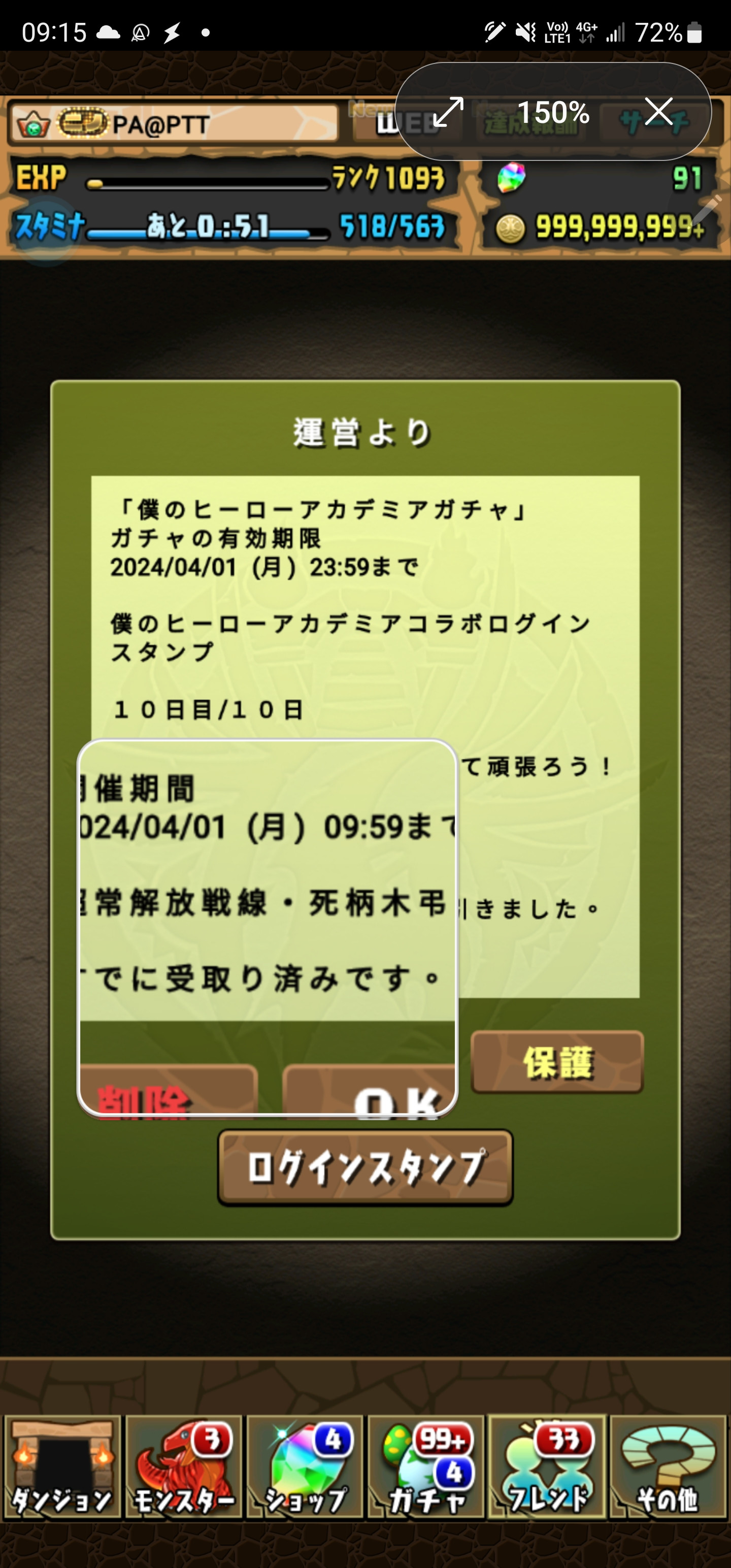Expand the magnifier to full screen

click(448, 112)
